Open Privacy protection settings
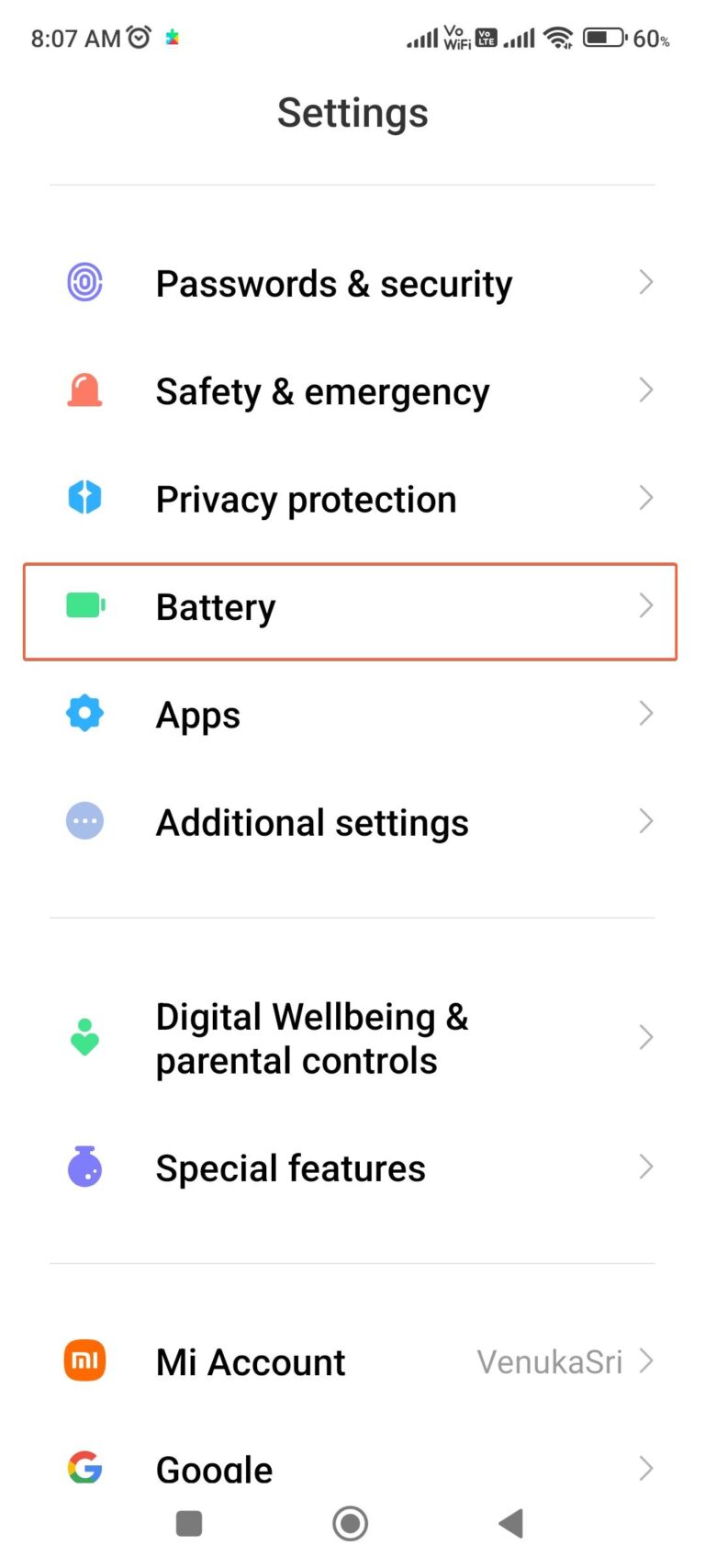 305,497
